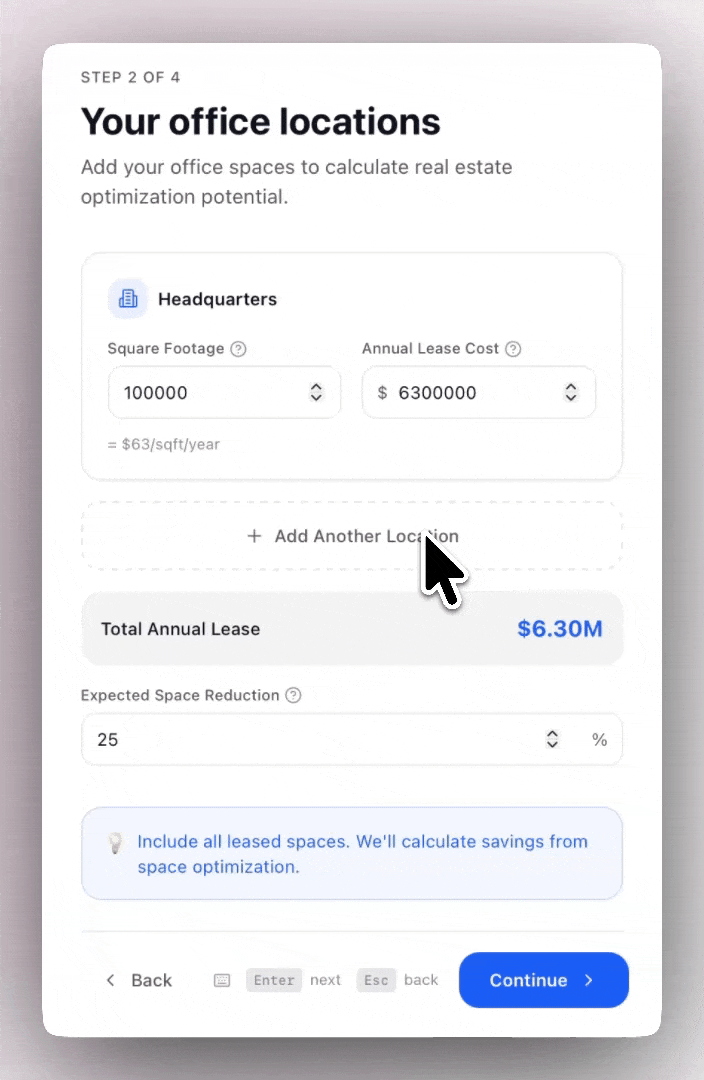
Task: Tap the Square Footage stepper arrows
Action: point(316,393)
